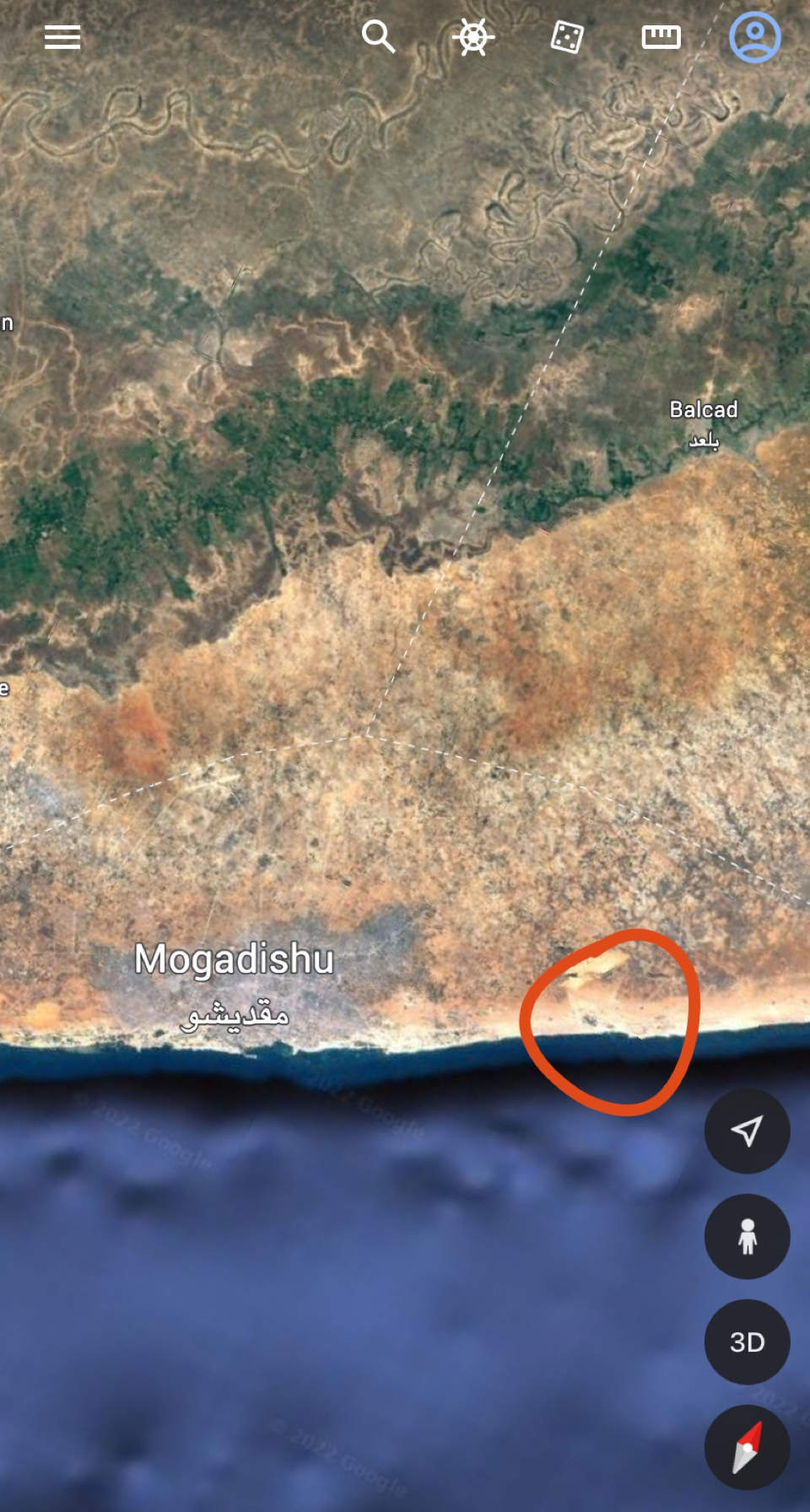Open the hamburger menu
The height and width of the screenshot is (1512, 810).
click(x=62, y=37)
